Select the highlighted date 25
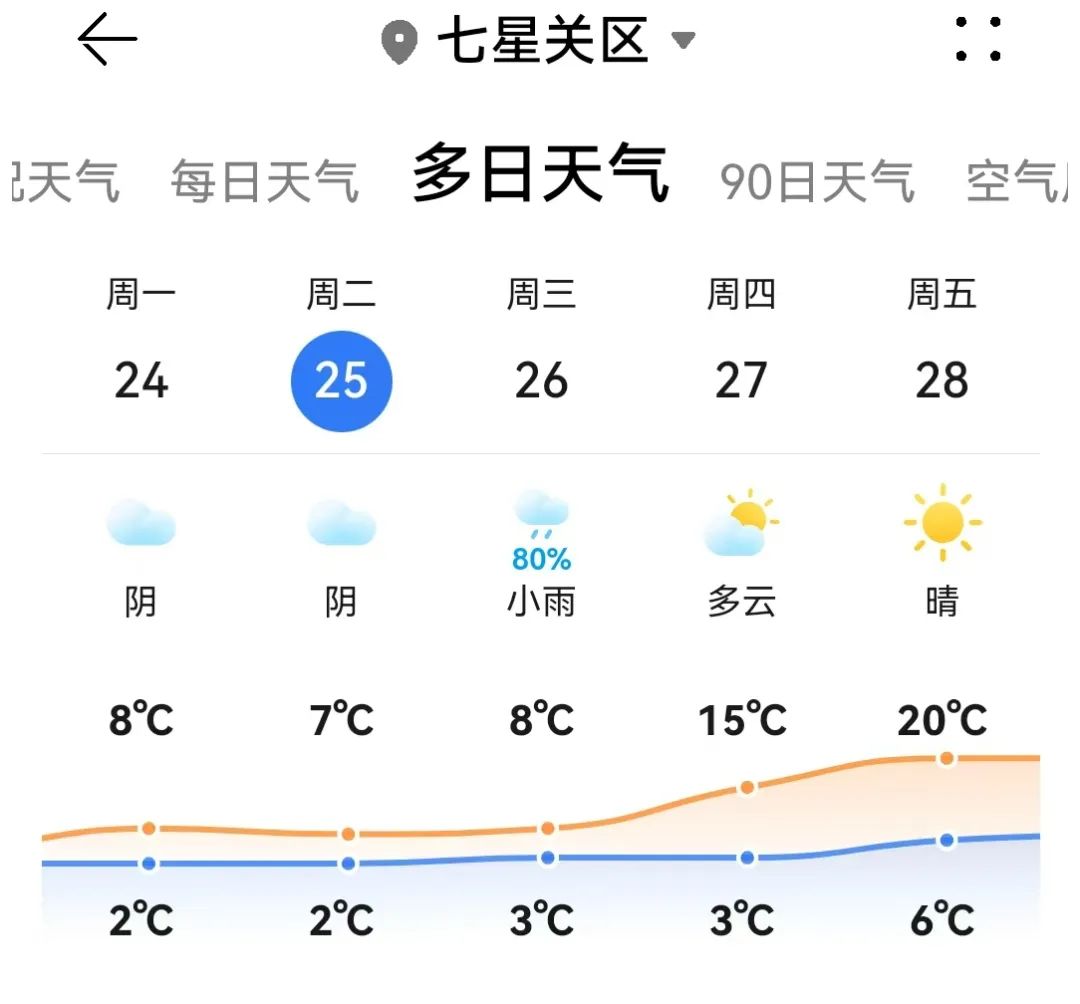 [341, 381]
